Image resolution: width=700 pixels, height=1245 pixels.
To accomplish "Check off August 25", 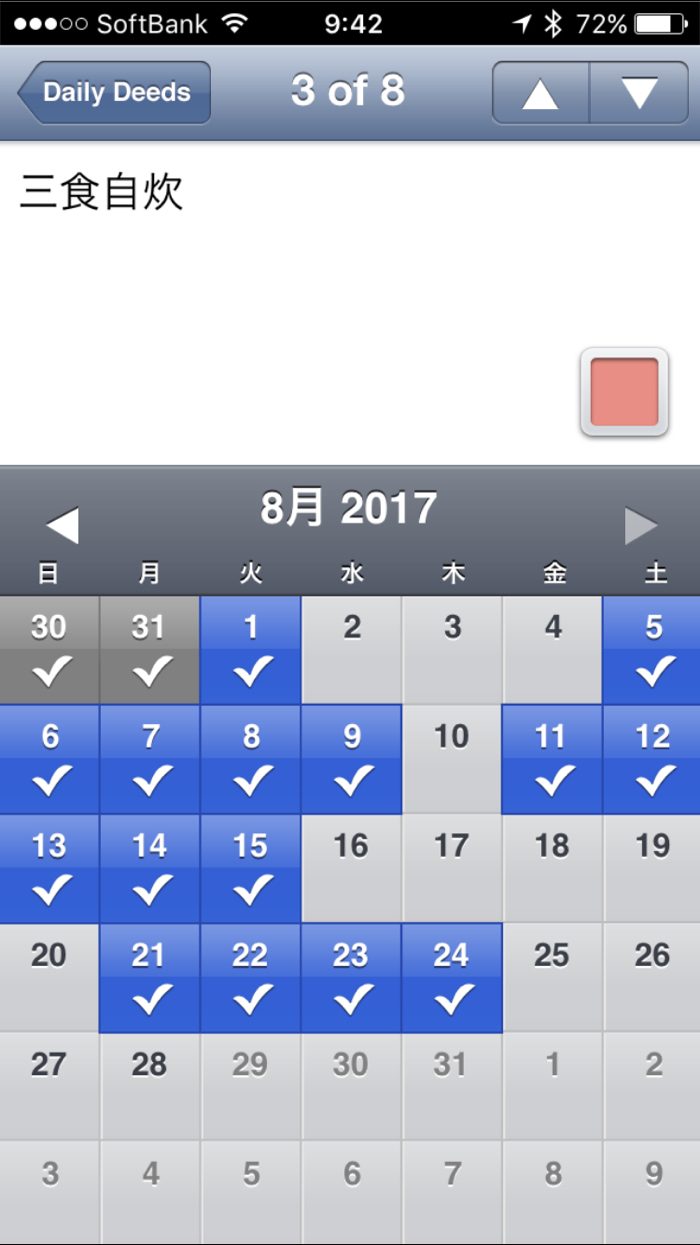I will (x=552, y=977).
